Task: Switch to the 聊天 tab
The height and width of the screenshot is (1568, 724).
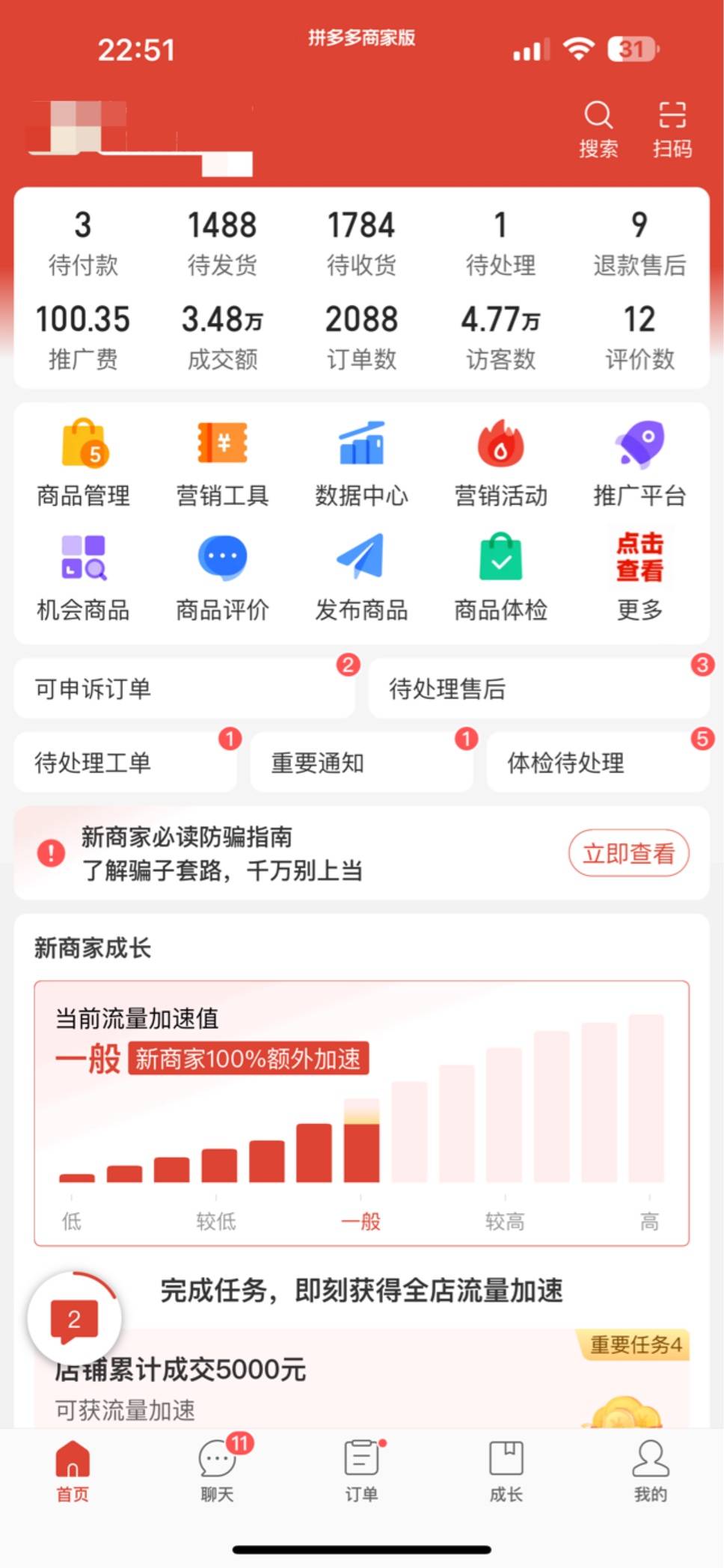Action: click(x=218, y=1470)
